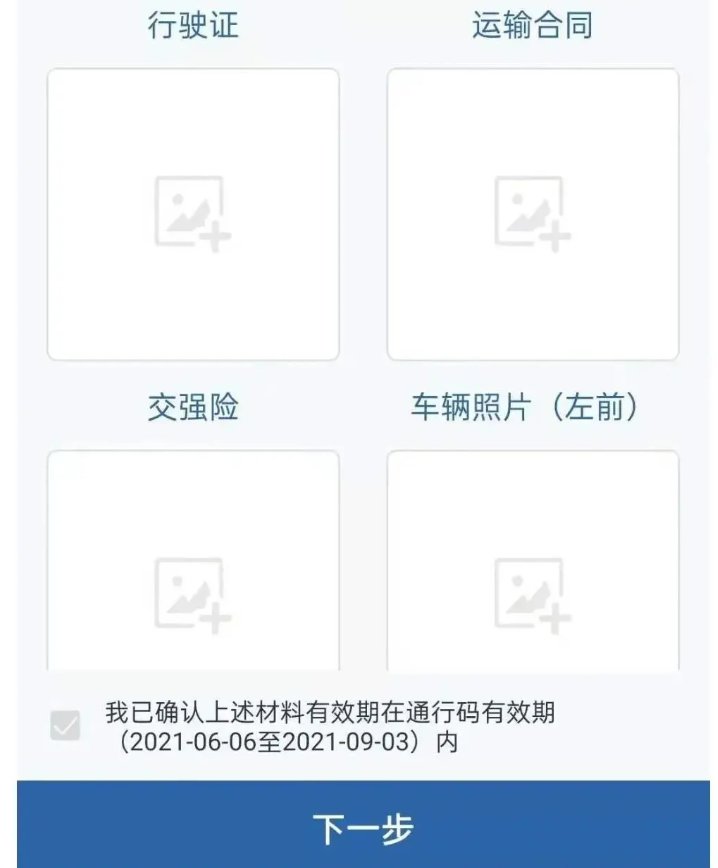Toggle the validity confirmation checkbox

click(x=65, y=726)
